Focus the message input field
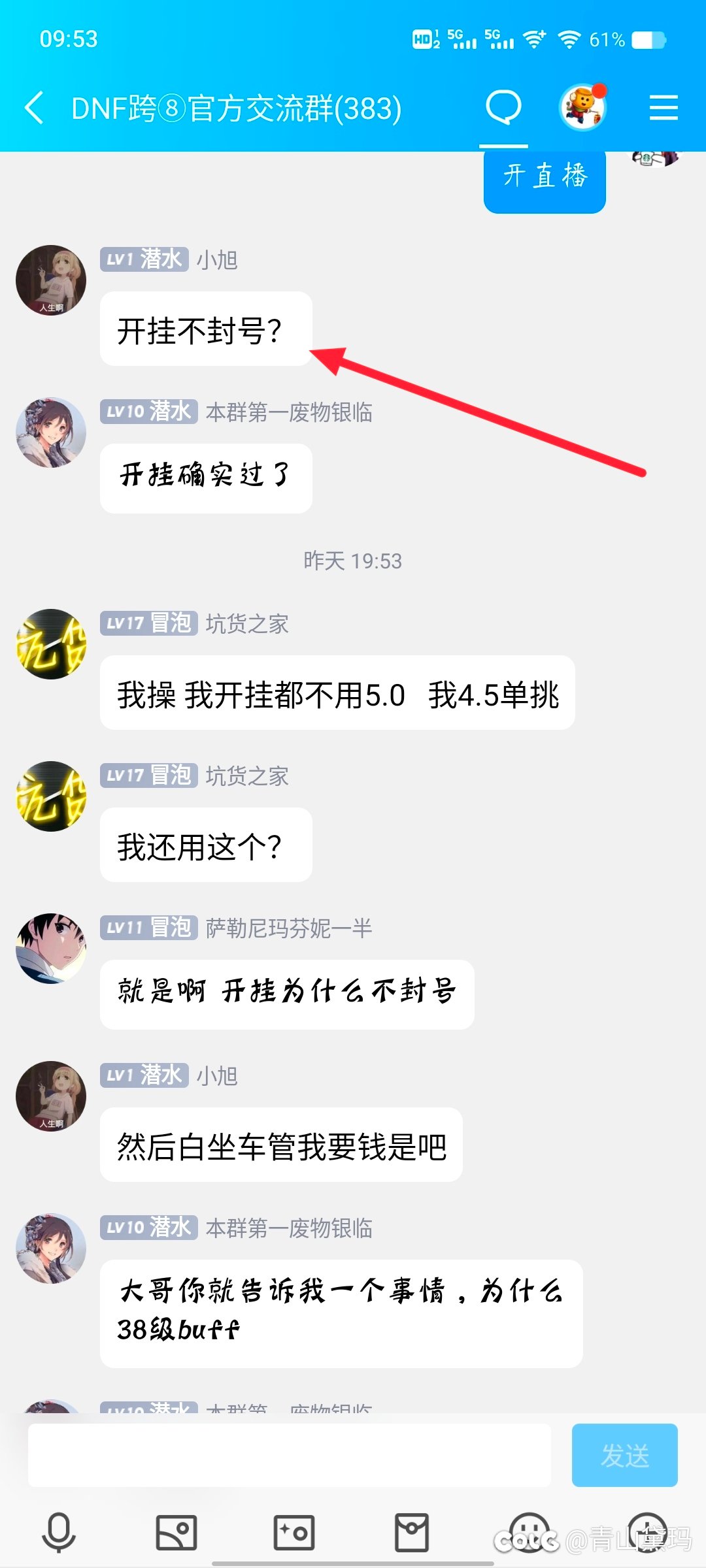Viewport: 706px width, 1568px height. (x=289, y=1456)
